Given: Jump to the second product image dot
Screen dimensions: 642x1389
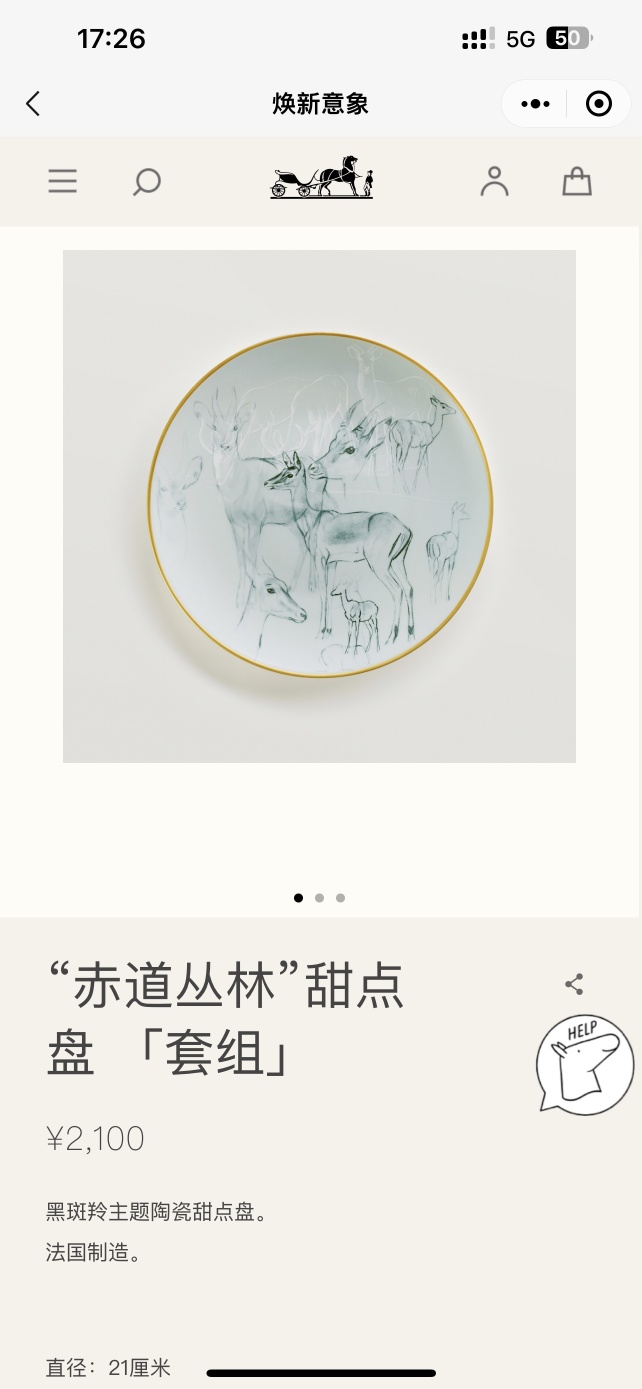Looking at the screenshot, I should 319,898.
